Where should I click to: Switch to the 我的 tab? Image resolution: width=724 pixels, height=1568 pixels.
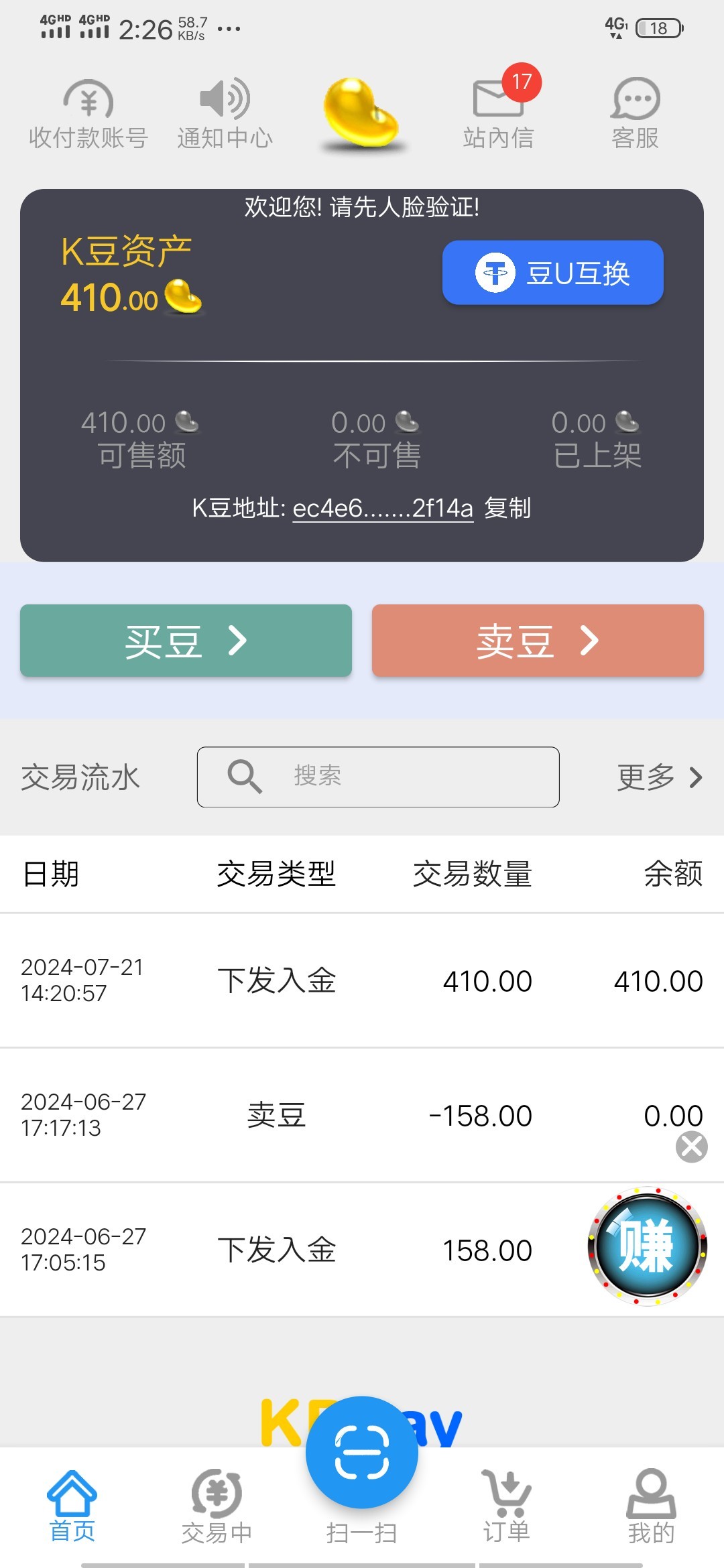[x=651, y=1506]
